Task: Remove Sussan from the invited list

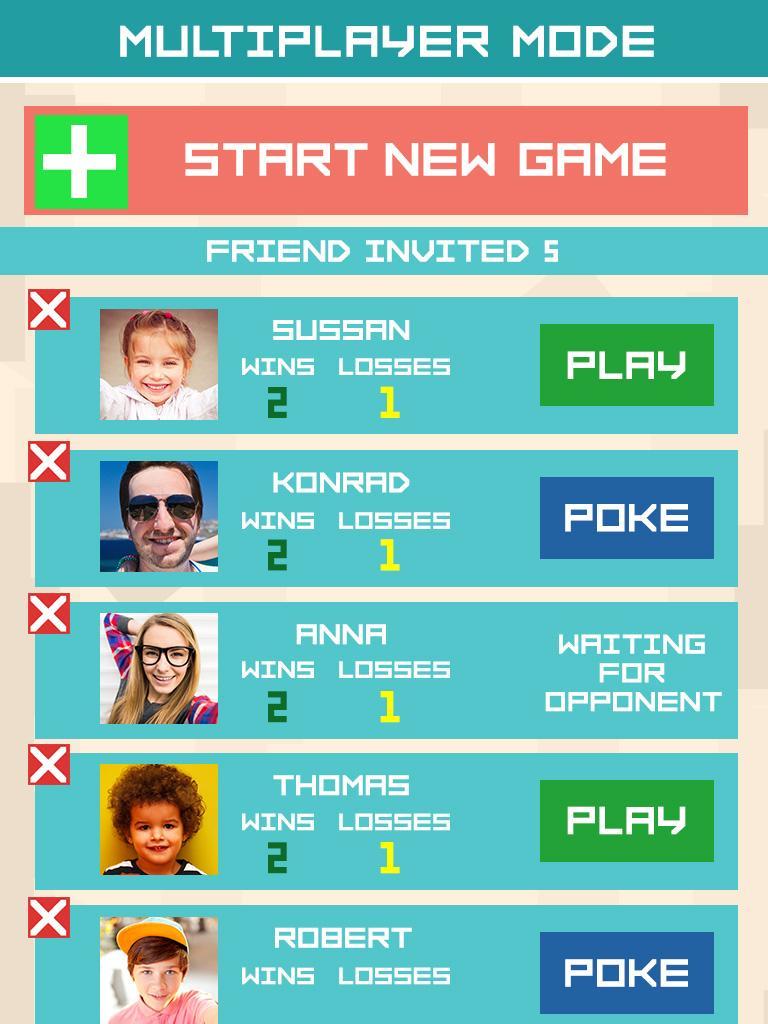Action: coord(48,310)
